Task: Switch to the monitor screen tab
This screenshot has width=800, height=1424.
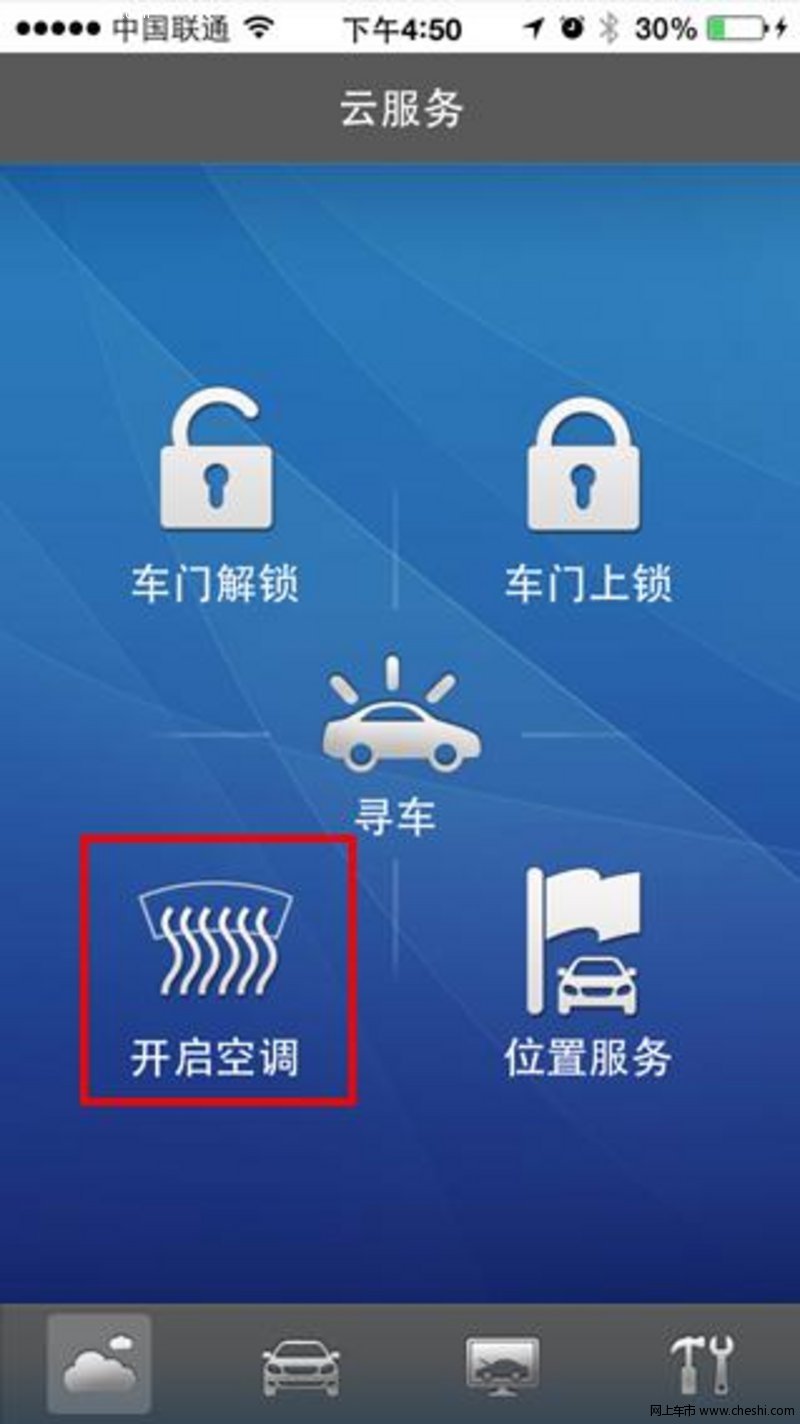Action: click(502, 1366)
